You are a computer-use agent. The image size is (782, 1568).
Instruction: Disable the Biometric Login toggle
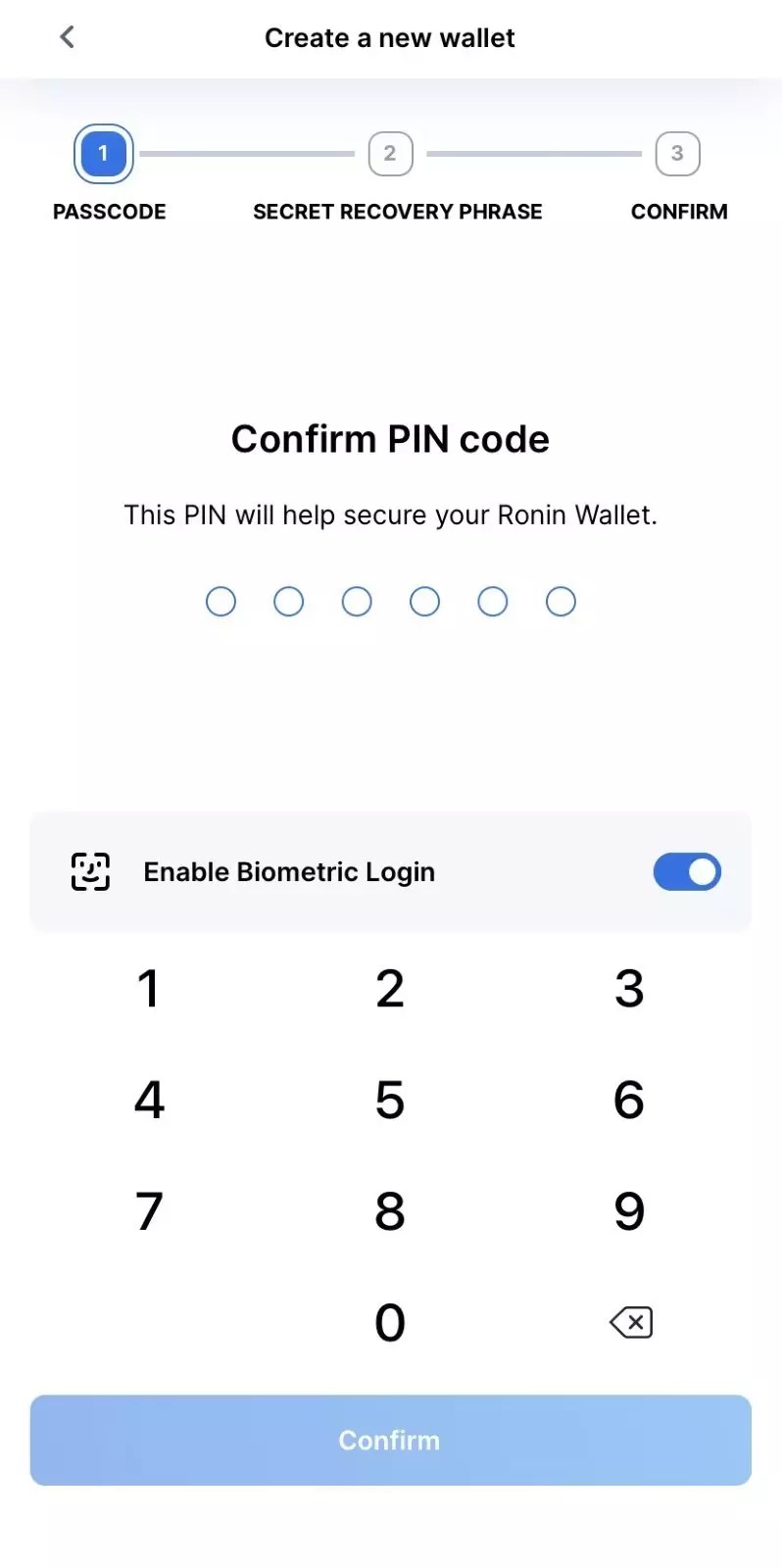[x=686, y=871]
